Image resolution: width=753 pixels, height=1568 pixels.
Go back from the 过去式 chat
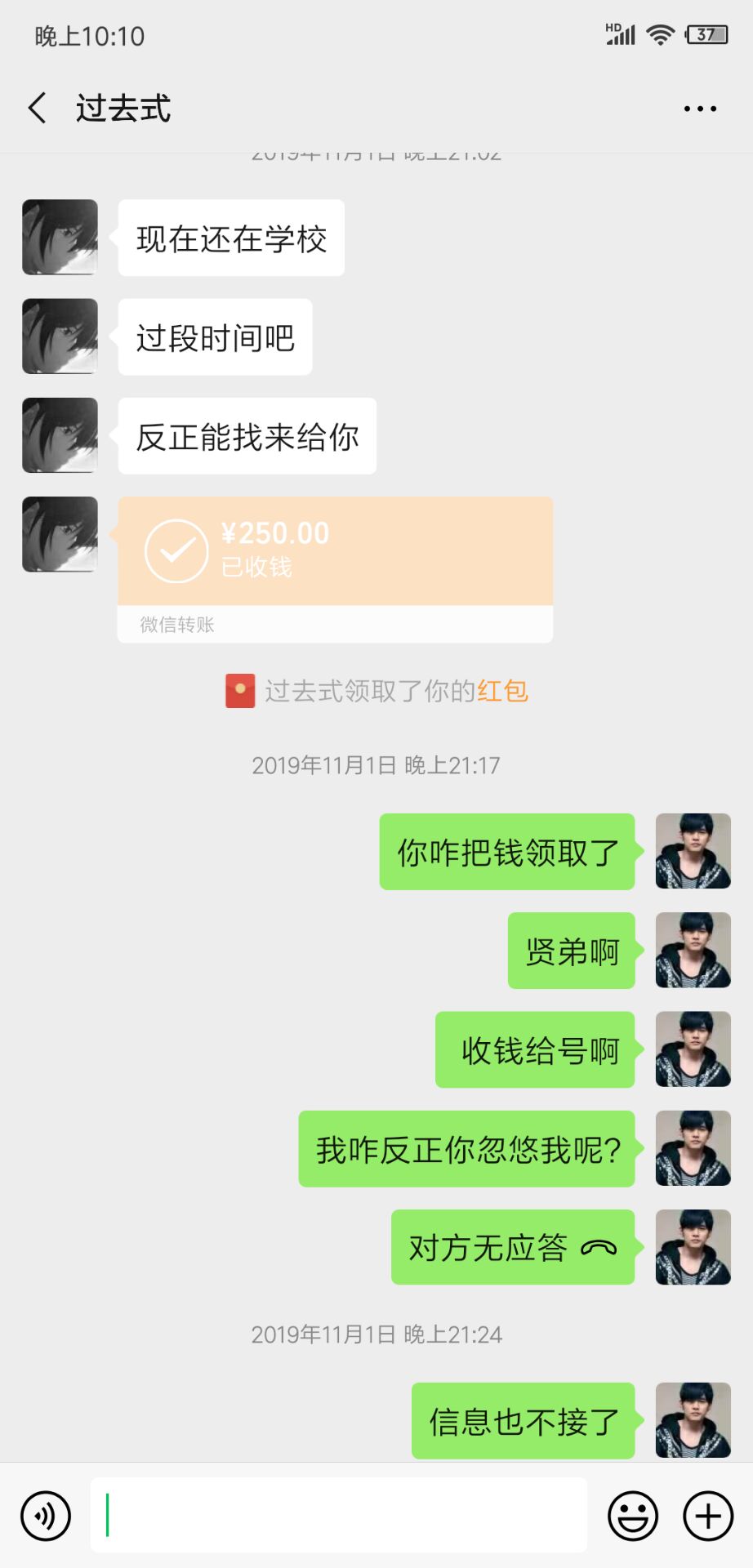pyautogui.click(x=38, y=108)
